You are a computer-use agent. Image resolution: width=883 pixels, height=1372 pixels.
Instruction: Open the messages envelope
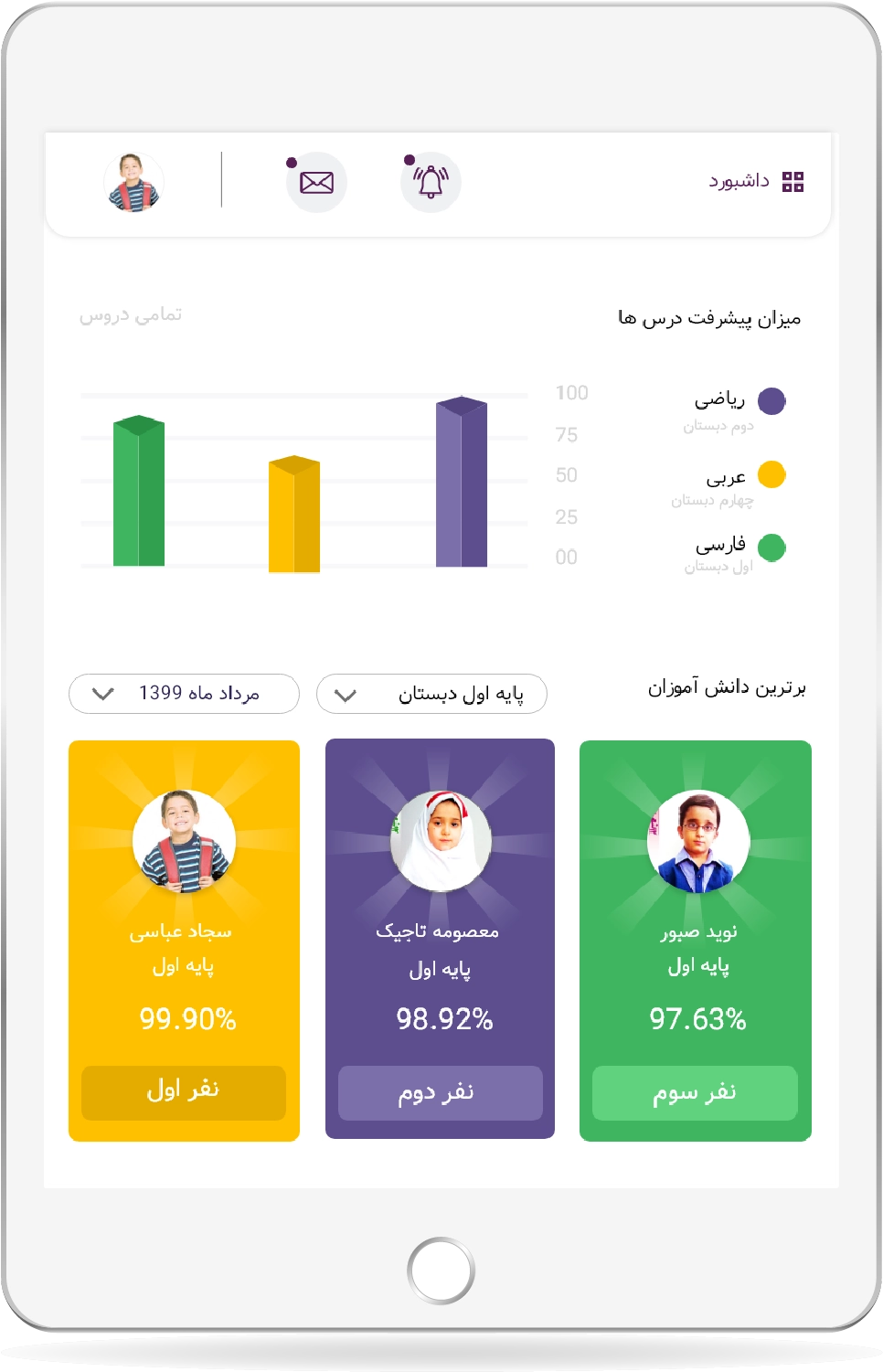coord(316,183)
